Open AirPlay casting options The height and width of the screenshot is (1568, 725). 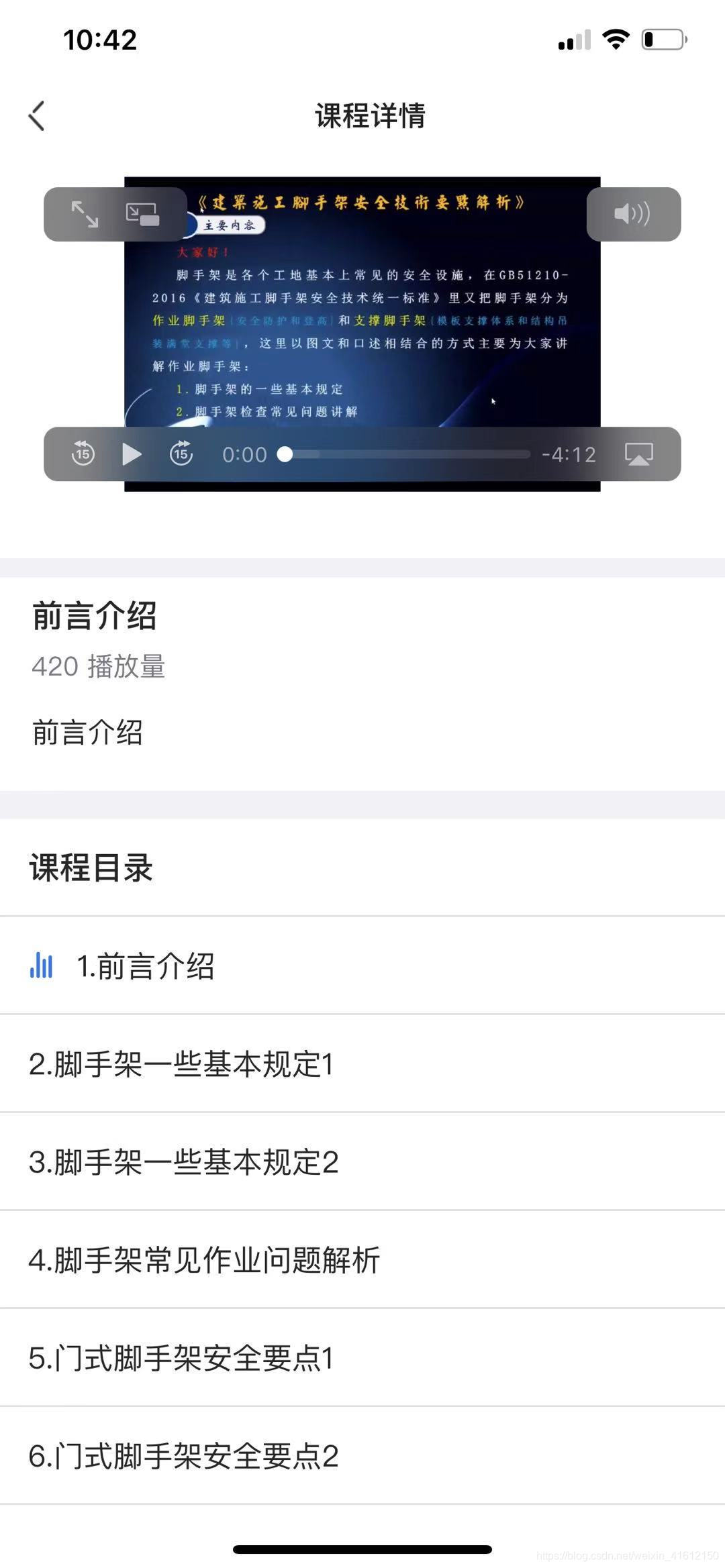638,454
